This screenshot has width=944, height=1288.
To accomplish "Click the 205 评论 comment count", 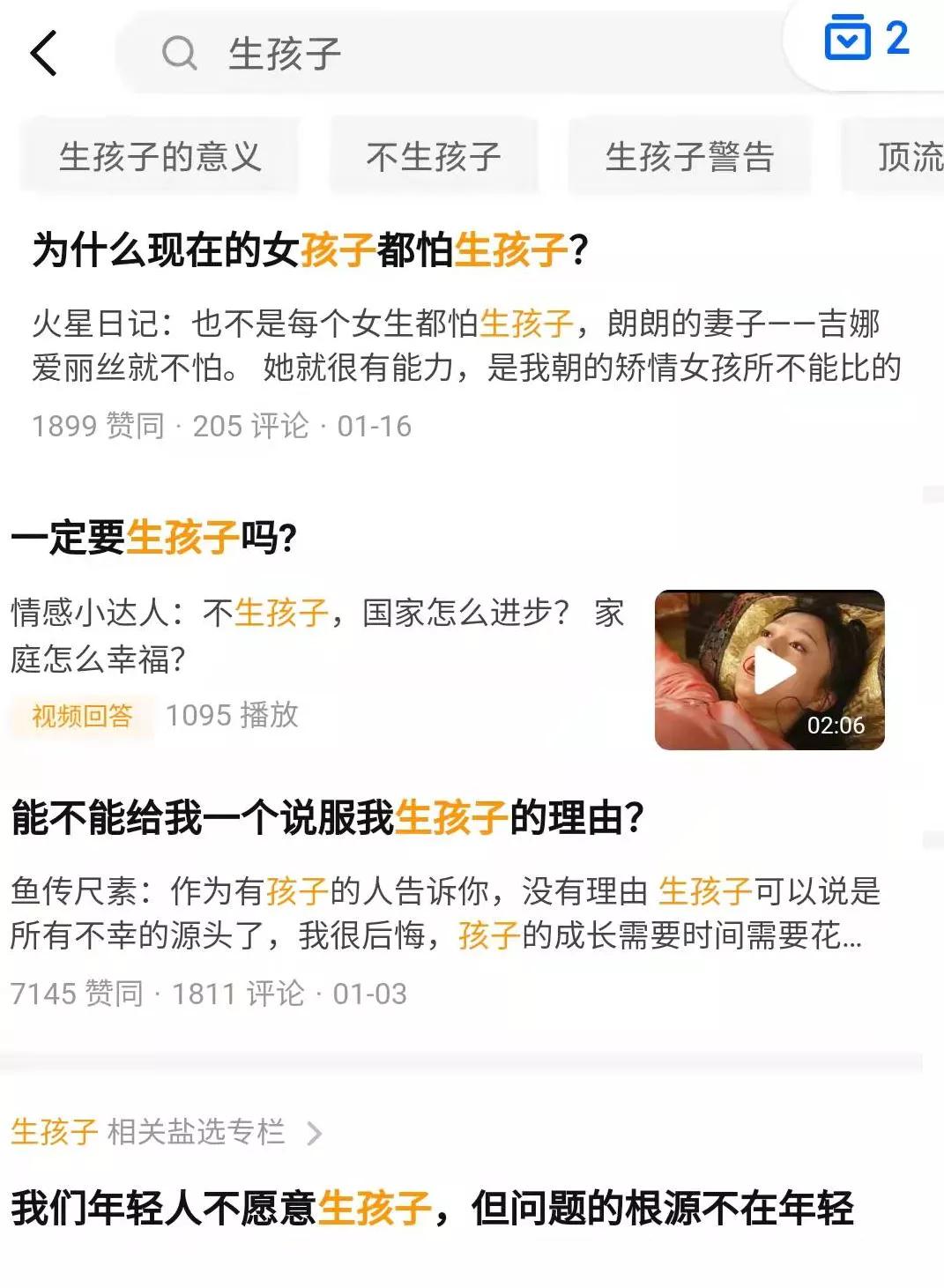I will pyautogui.click(x=253, y=424).
